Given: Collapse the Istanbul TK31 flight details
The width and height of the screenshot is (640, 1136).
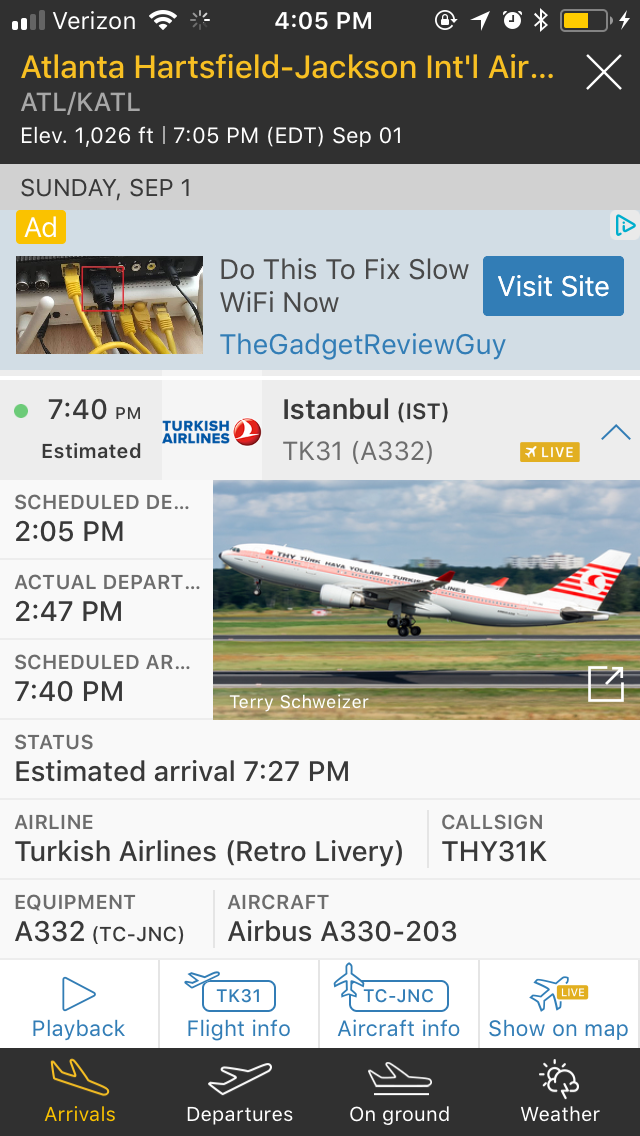Looking at the screenshot, I should pyautogui.click(x=615, y=433).
